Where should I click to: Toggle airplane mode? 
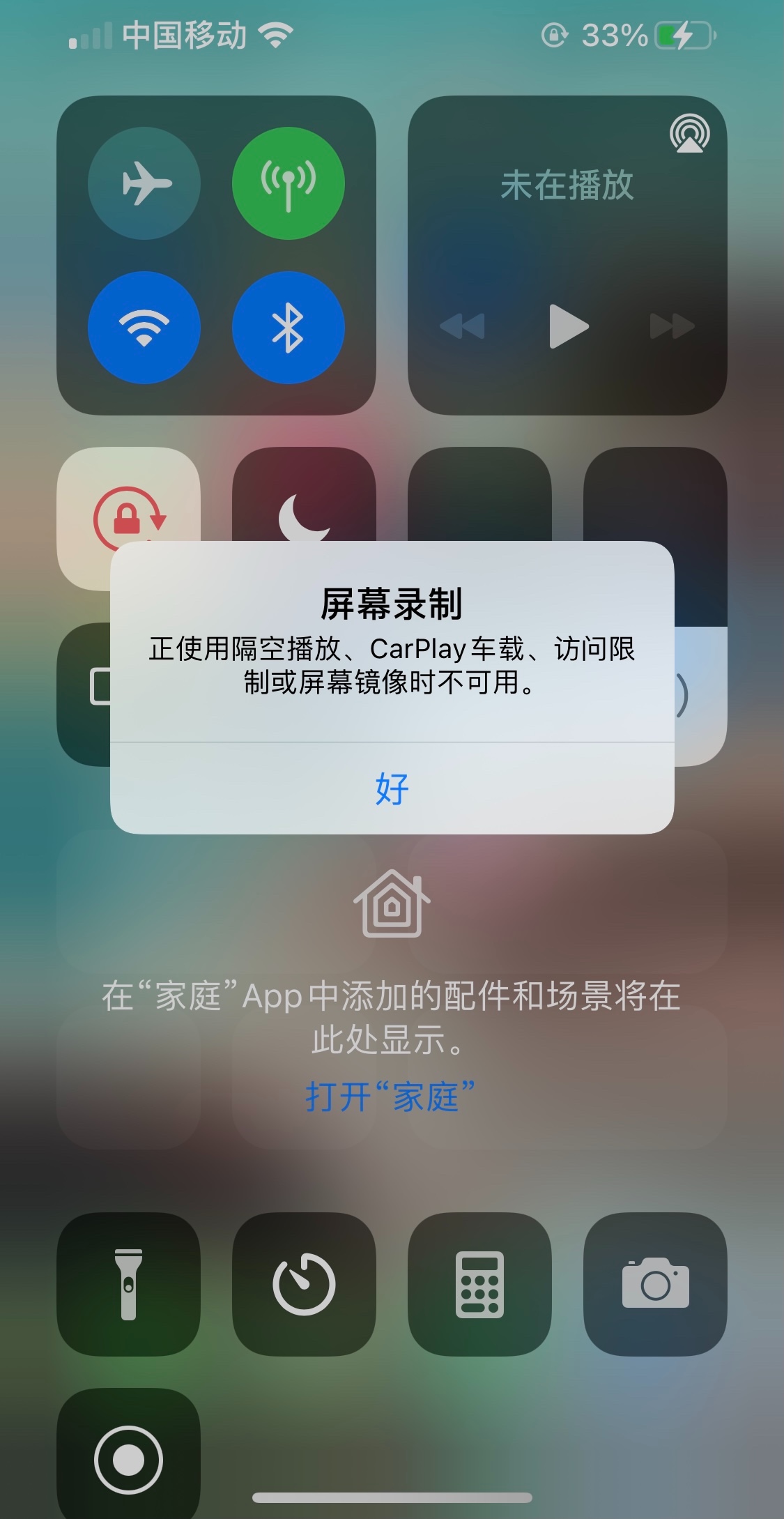click(x=144, y=183)
